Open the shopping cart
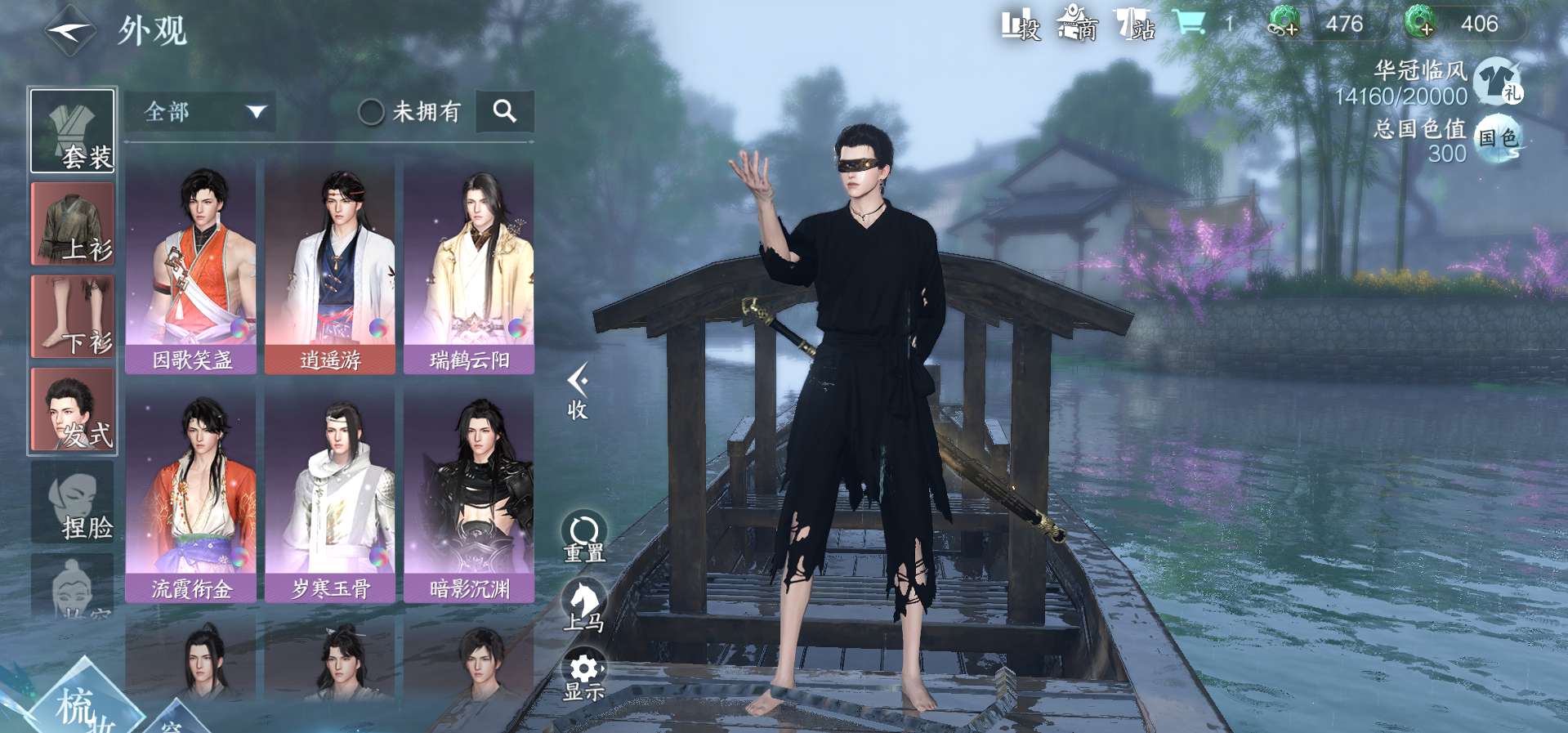The image size is (1568, 733). pos(1191,23)
